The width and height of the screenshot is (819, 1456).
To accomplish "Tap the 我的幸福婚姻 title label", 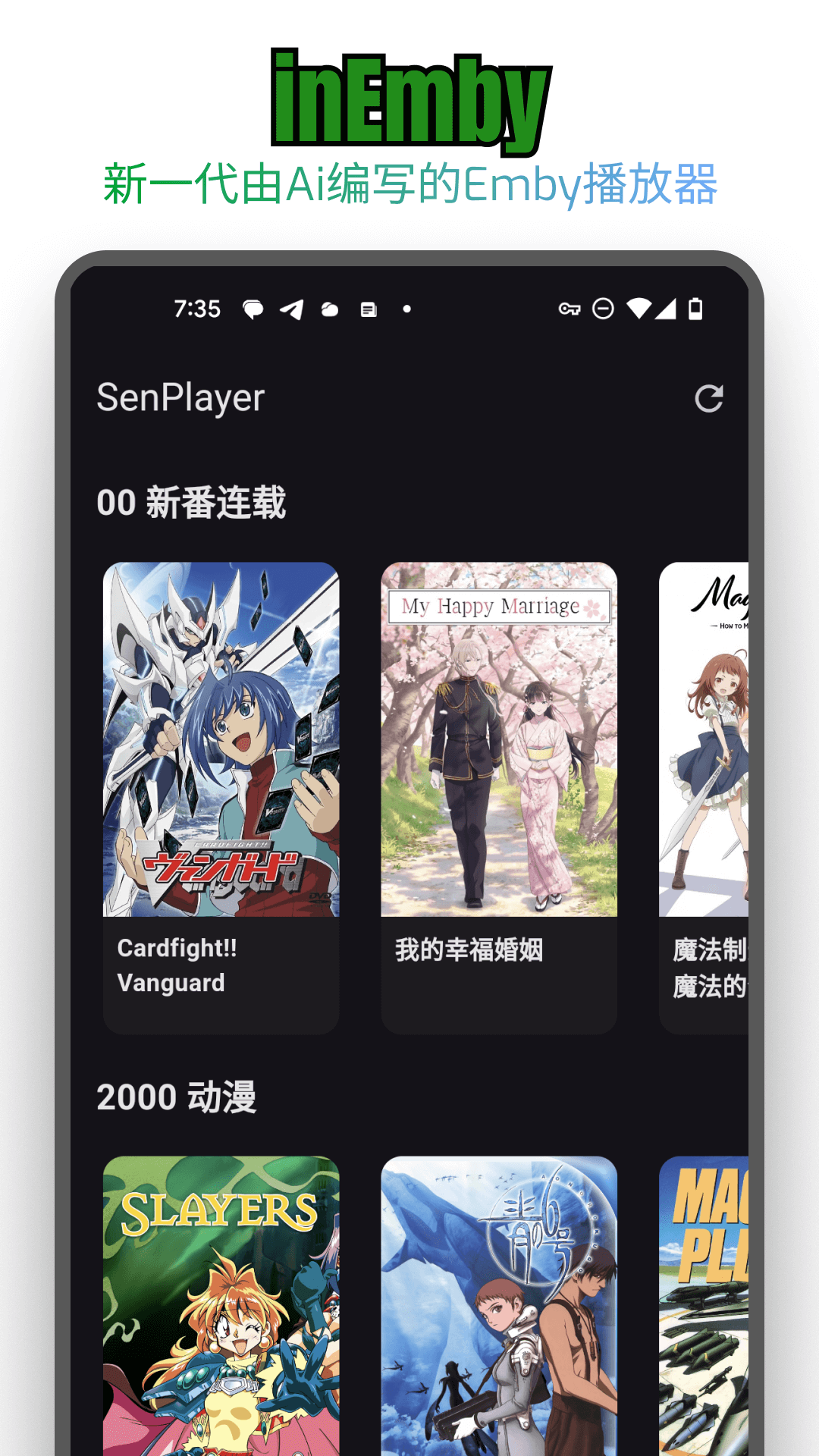I will coord(469,950).
